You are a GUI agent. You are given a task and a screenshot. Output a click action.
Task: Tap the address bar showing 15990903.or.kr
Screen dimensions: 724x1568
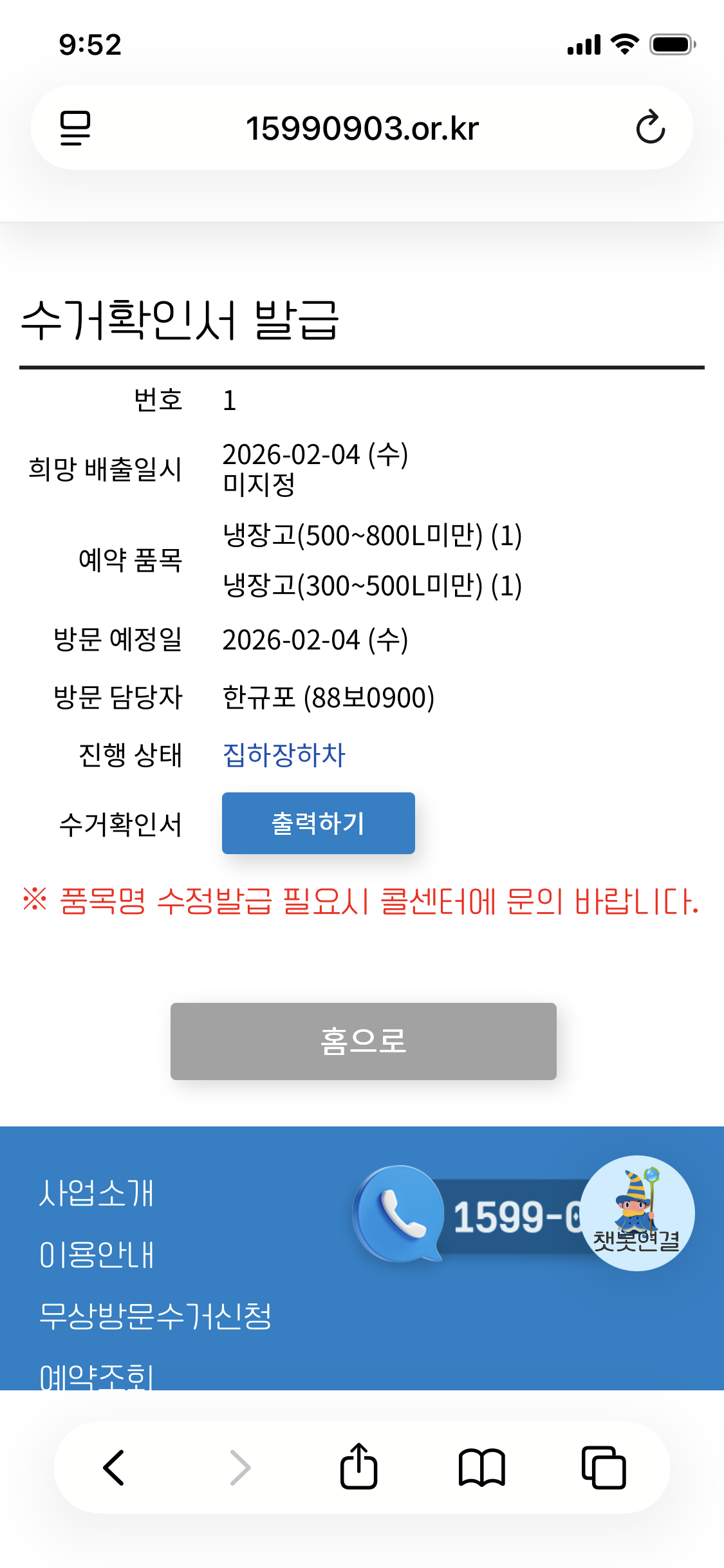click(362, 127)
